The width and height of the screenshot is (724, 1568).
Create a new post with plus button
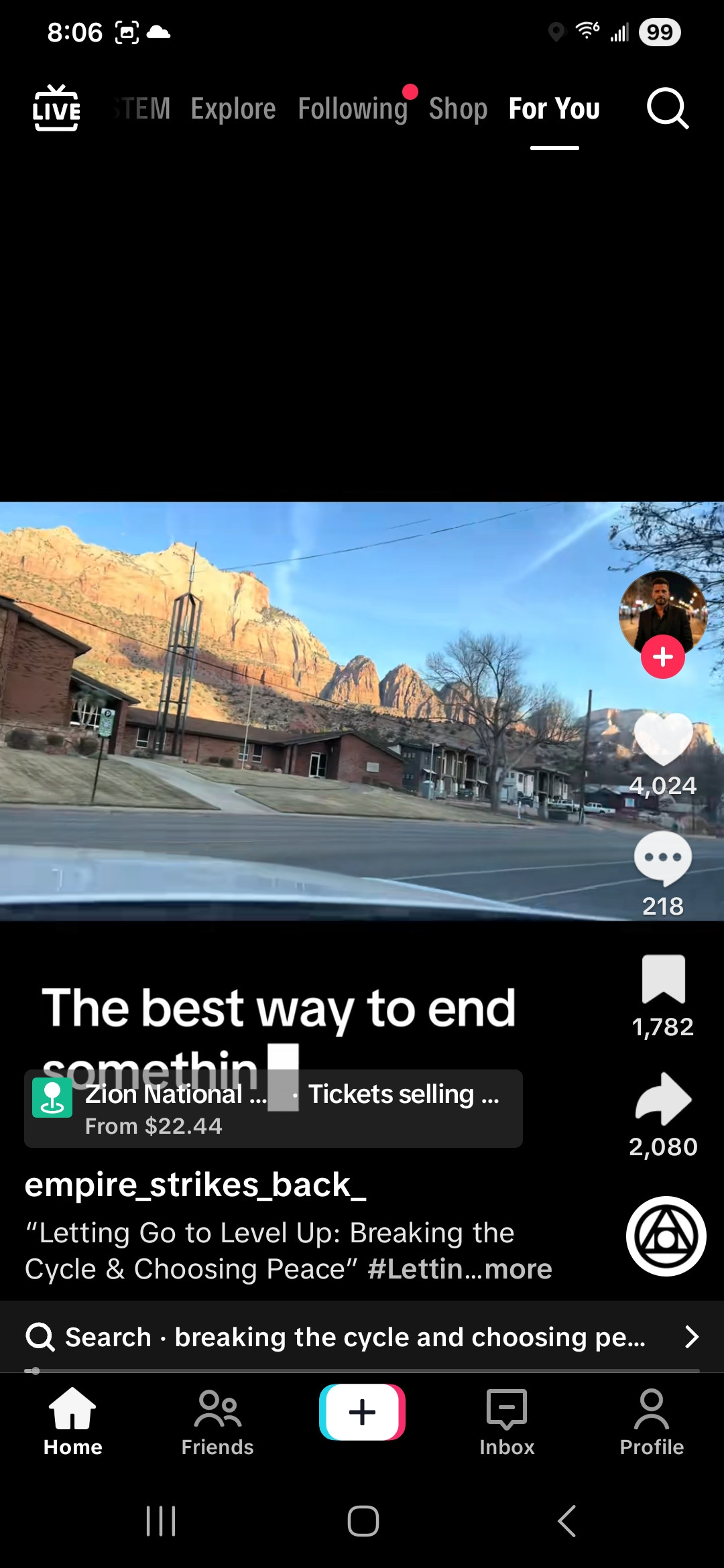click(x=362, y=1413)
